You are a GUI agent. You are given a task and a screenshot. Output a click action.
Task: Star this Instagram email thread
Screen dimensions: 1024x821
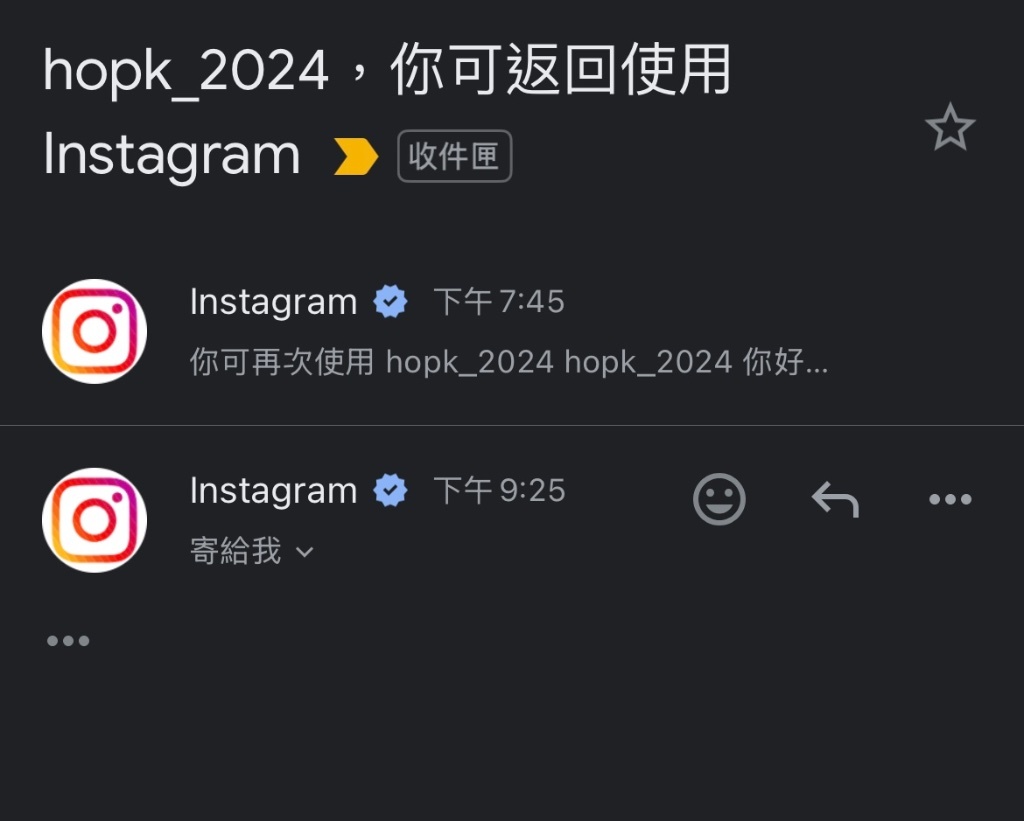pyautogui.click(x=949, y=128)
